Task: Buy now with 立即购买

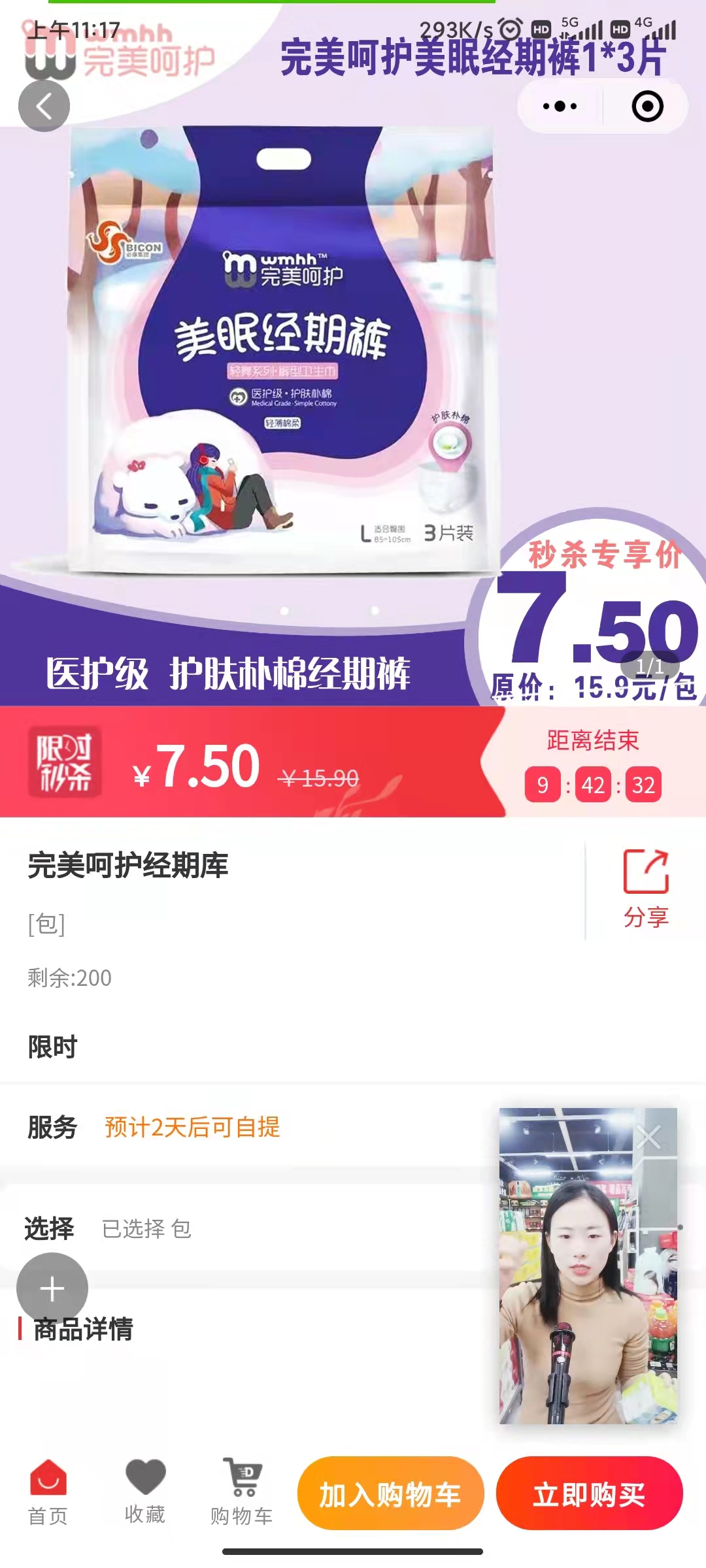Action: [x=589, y=1494]
